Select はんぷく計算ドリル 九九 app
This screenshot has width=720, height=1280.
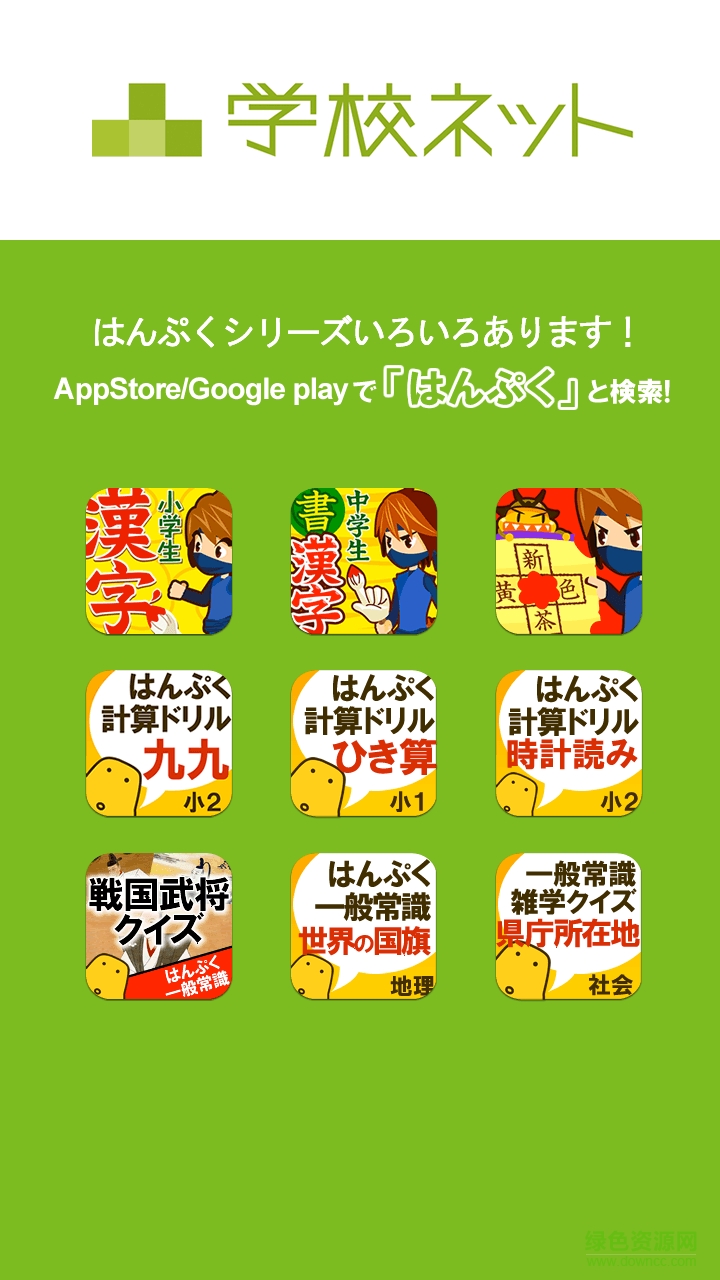(159, 743)
